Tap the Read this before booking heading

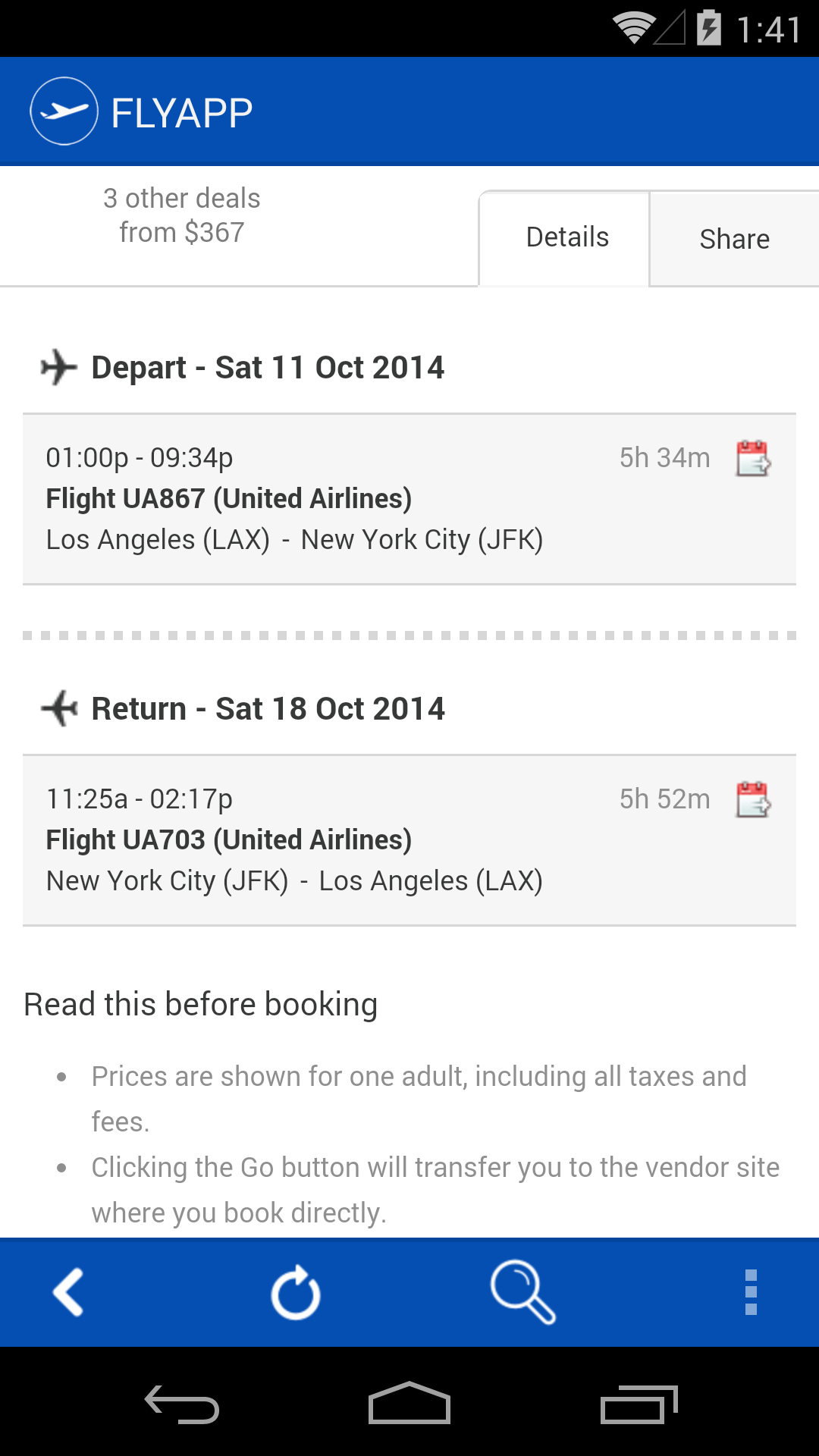200,1003
